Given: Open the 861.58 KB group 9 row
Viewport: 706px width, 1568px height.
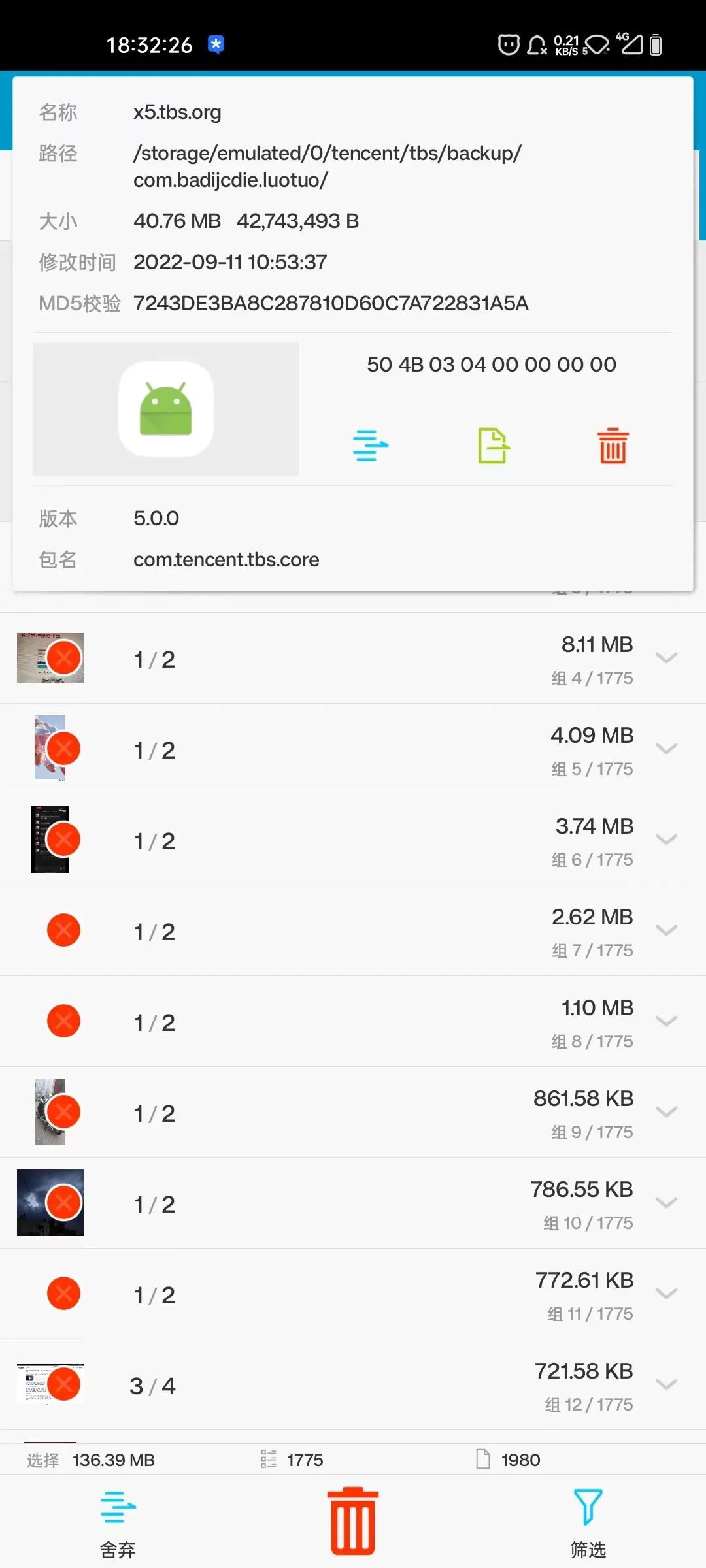Looking at the screenshot, I should click(x=353, y=1113).
